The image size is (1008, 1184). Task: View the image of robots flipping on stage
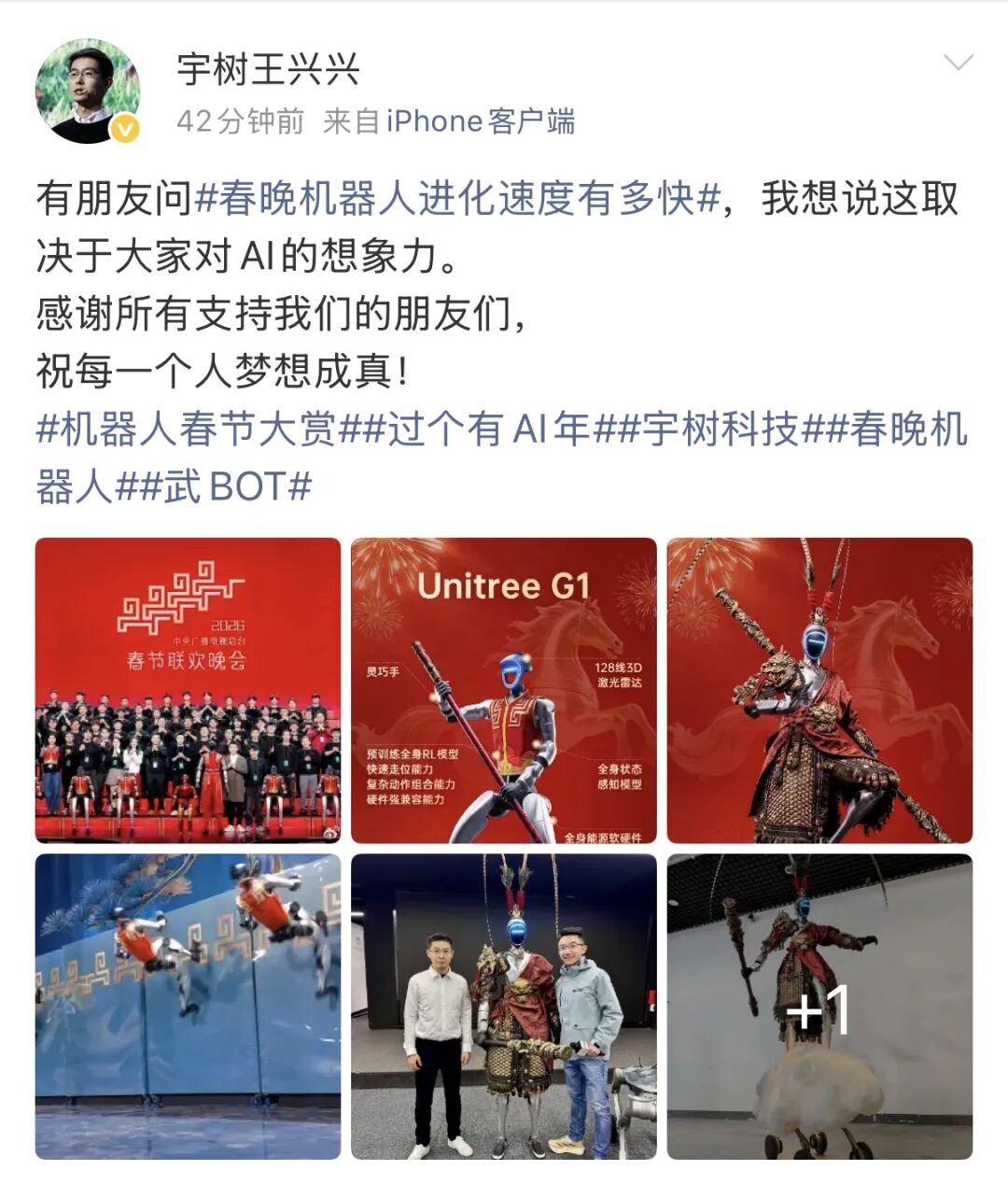click(x=188, y=1007)
